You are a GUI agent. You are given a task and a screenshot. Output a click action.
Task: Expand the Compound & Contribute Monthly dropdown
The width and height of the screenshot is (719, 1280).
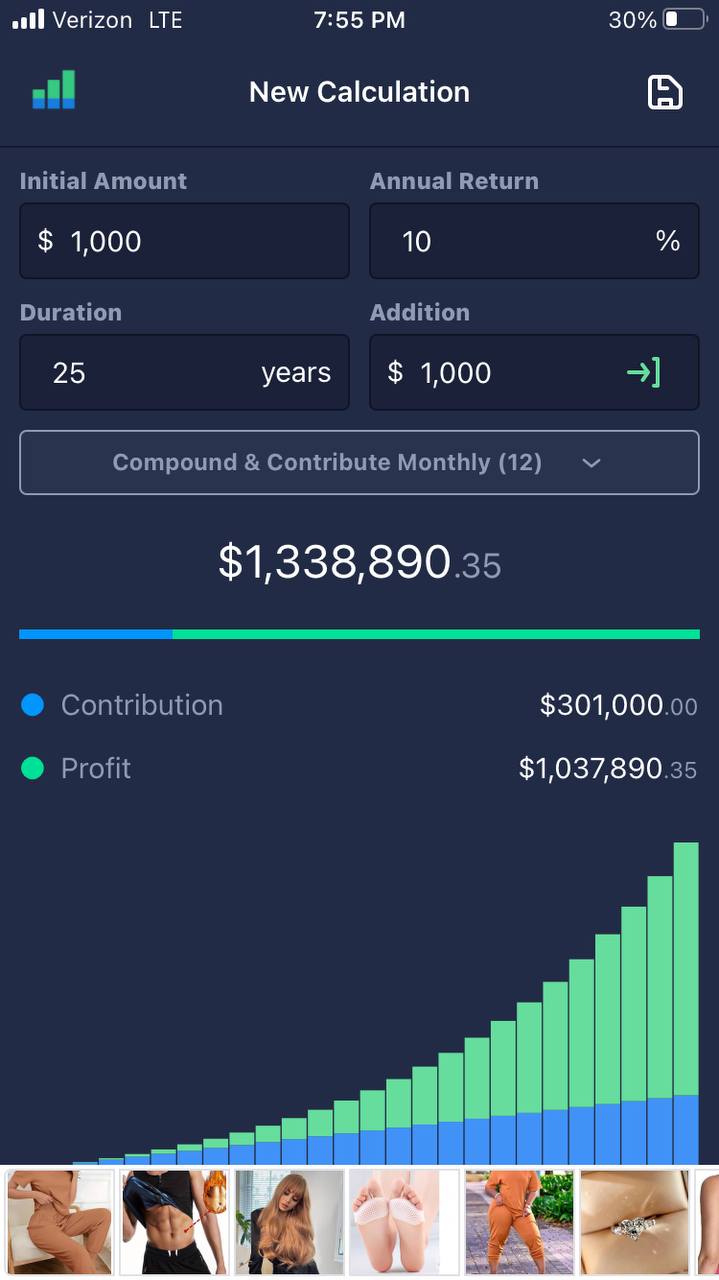[359, 462]
